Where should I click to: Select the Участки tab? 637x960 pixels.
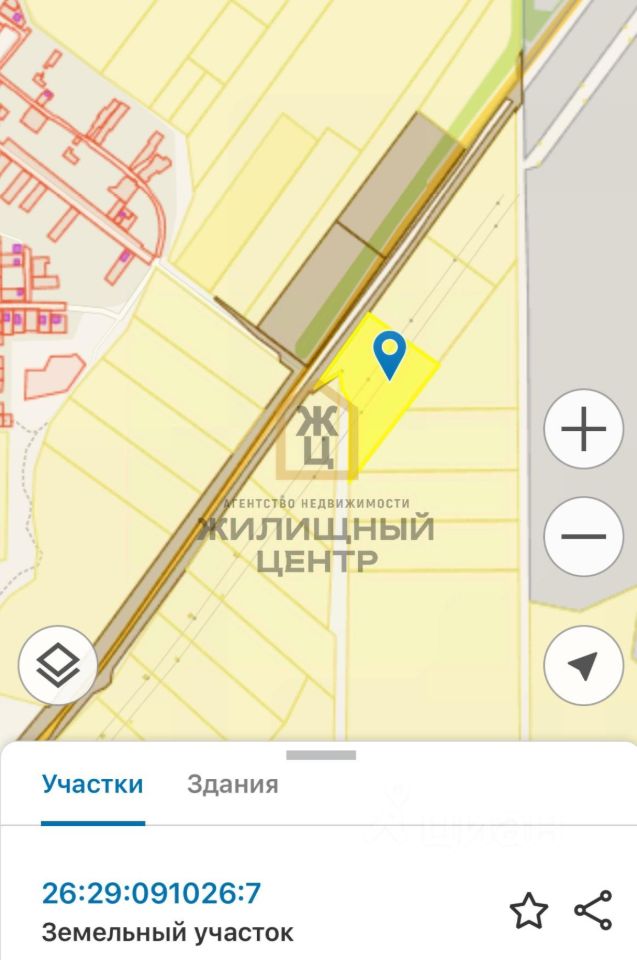[92, 785]
